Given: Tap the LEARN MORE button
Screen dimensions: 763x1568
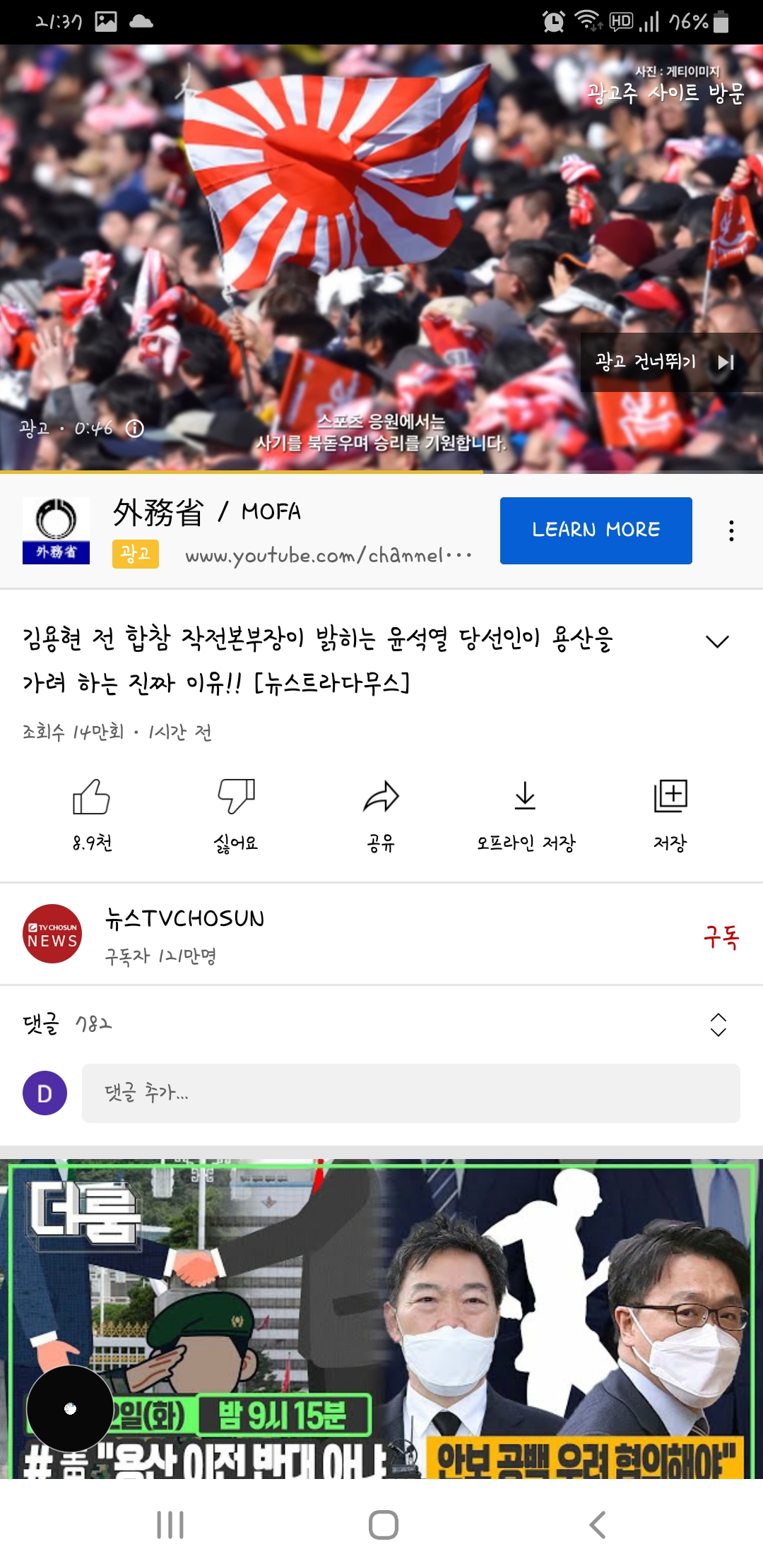Looking at the screenshot, I should [596, 530].
